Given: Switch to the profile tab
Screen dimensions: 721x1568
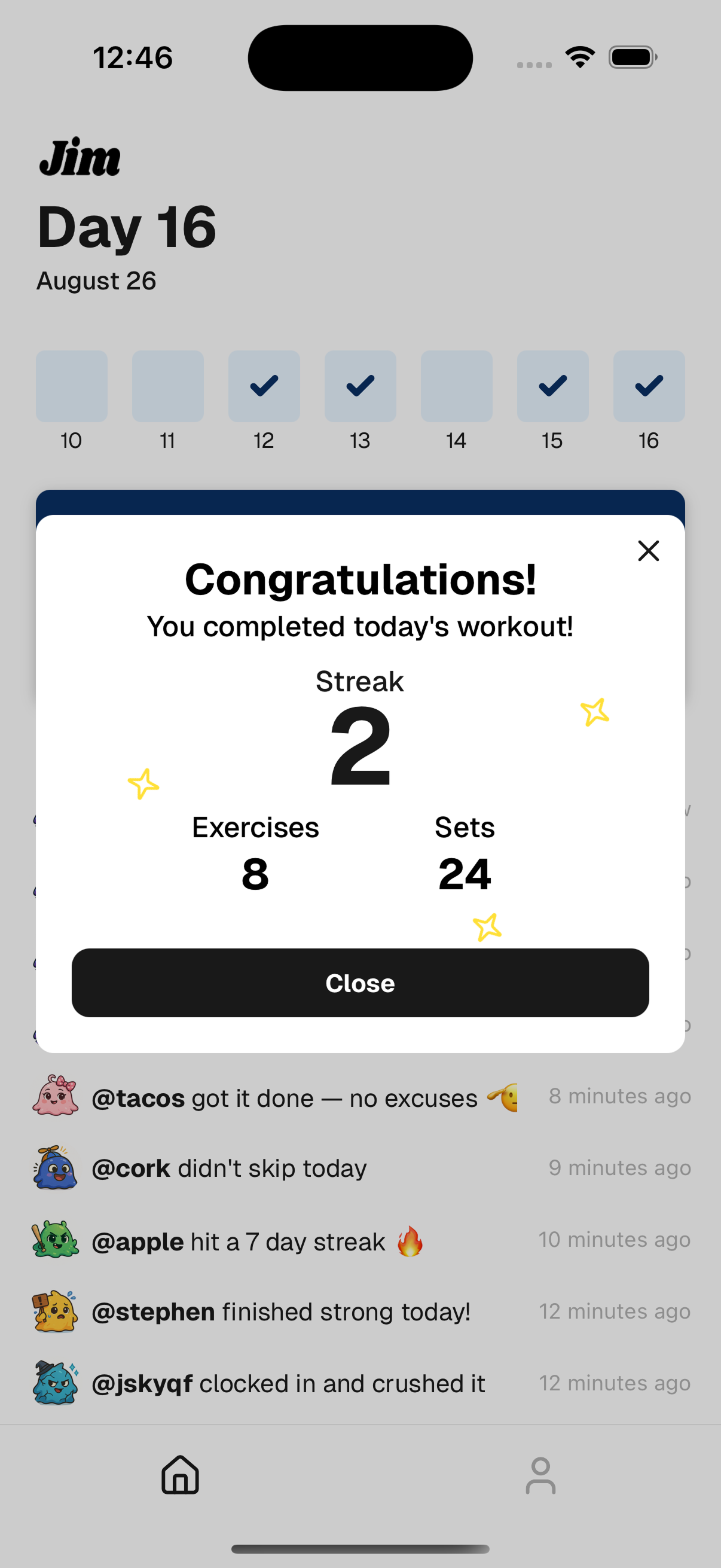Looking at the screenshot, I should point(540,1475).
